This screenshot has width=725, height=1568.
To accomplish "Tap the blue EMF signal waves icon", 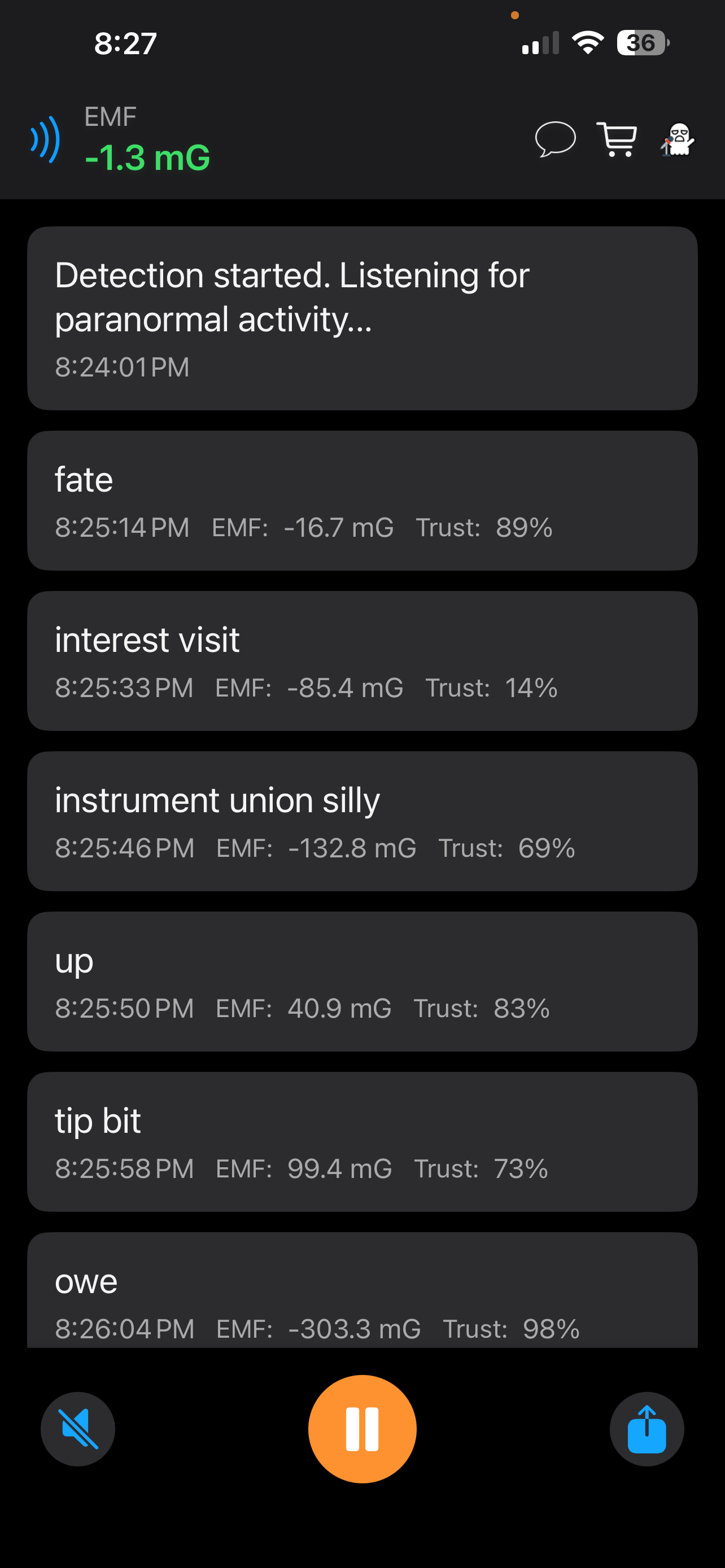I will 45,139.
